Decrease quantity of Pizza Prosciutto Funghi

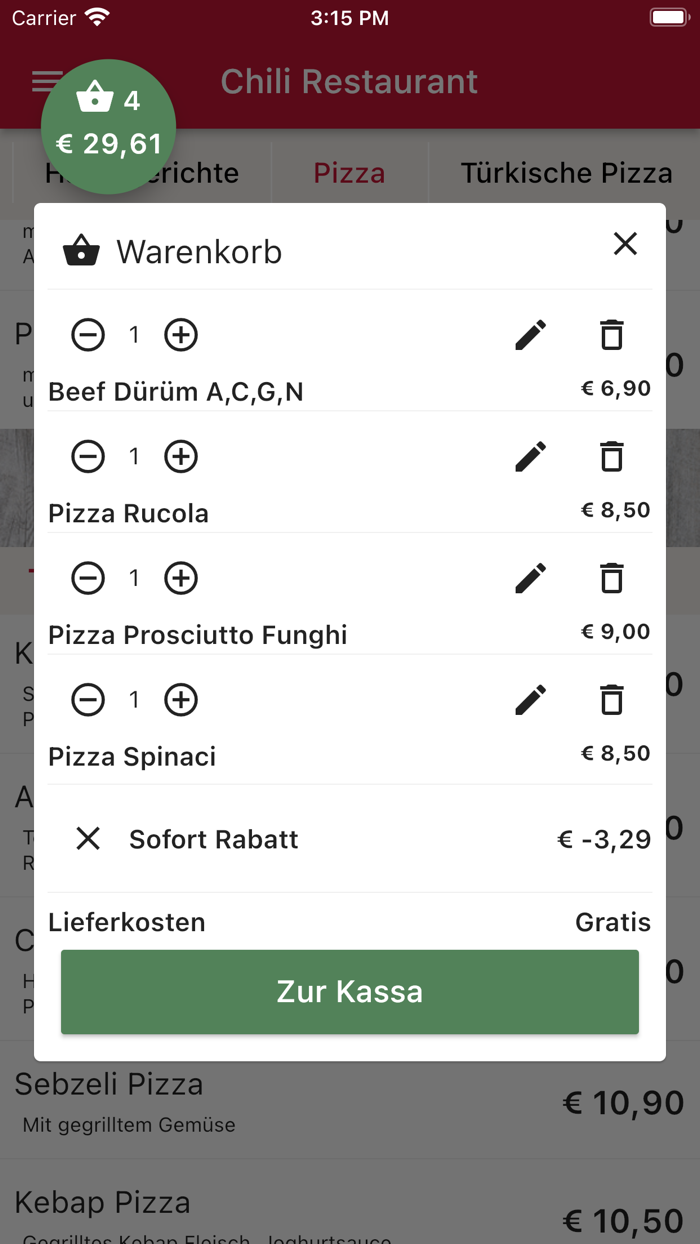click(88, 578)
